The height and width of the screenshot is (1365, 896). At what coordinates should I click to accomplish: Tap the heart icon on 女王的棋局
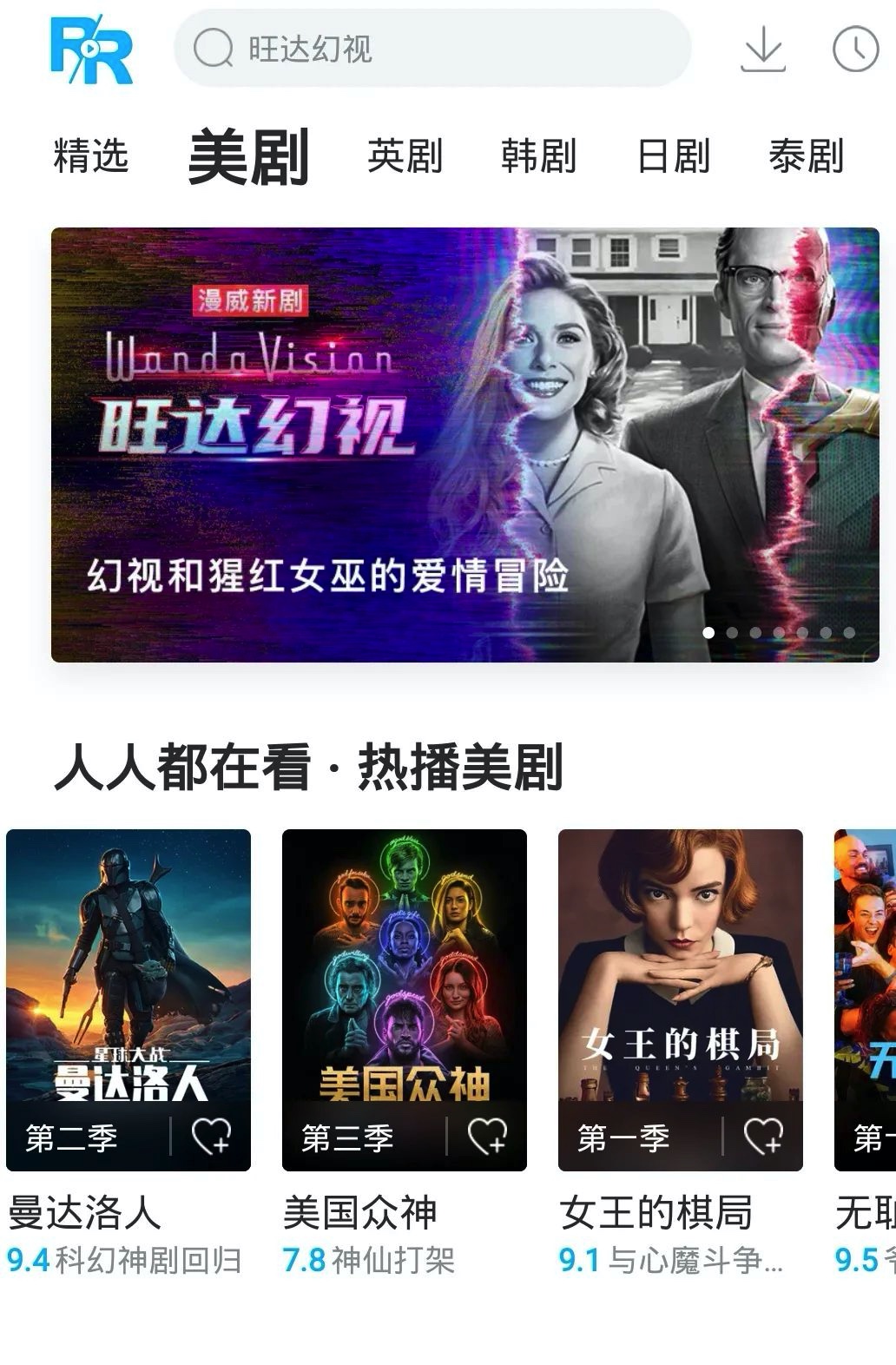[763, 1136]
